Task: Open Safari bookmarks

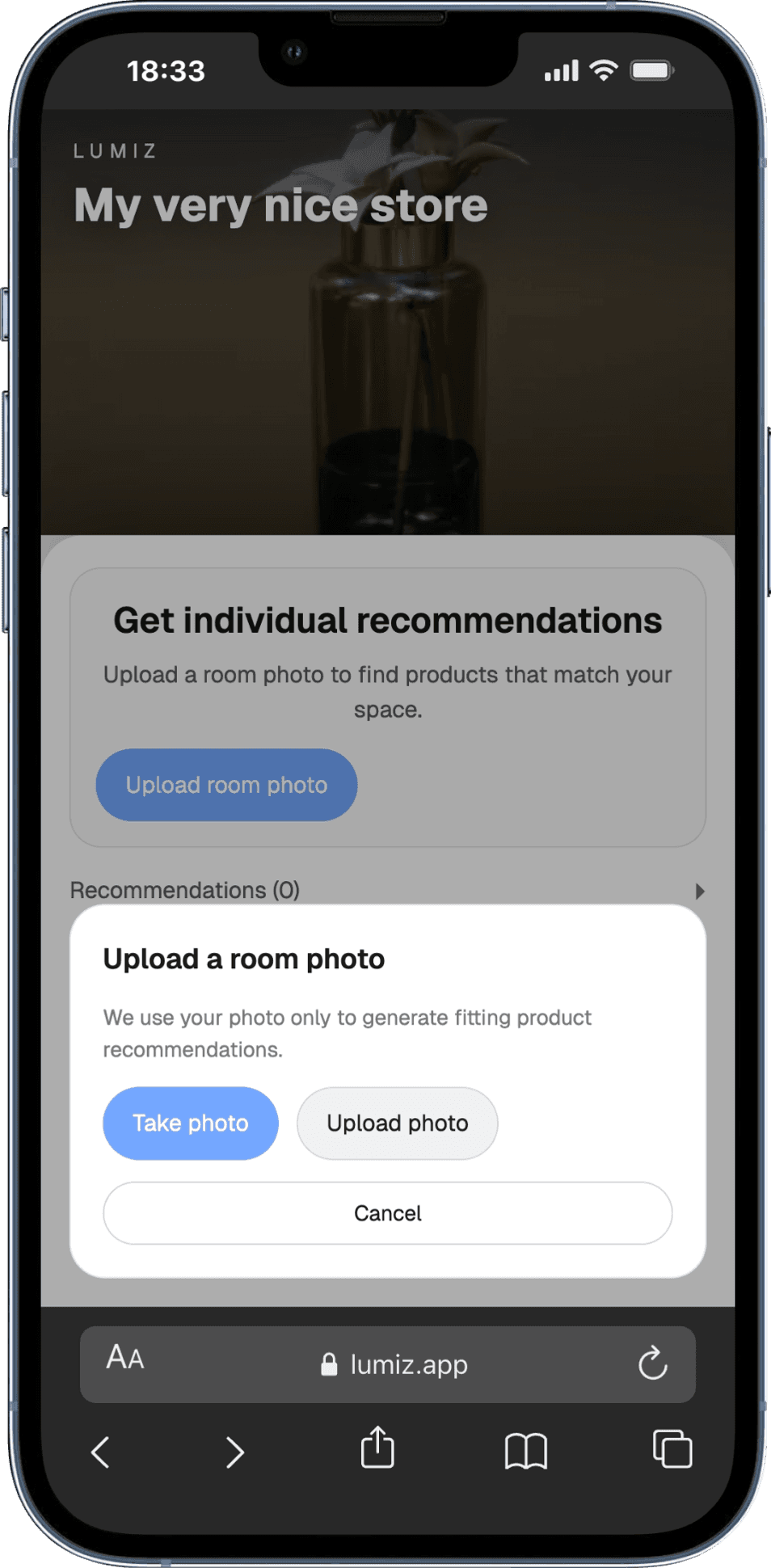Action: point(525,1451)
